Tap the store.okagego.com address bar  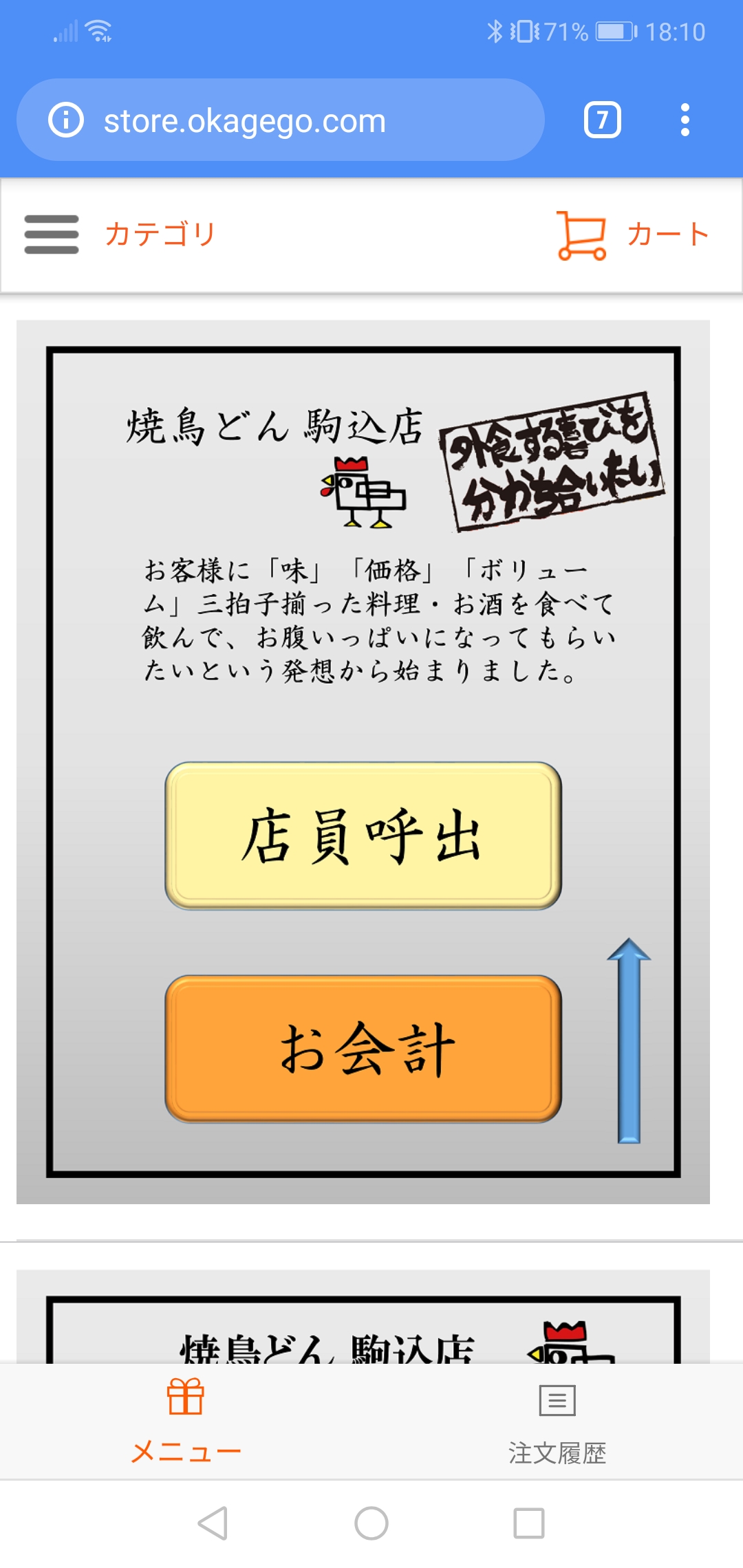click(275, 120)
